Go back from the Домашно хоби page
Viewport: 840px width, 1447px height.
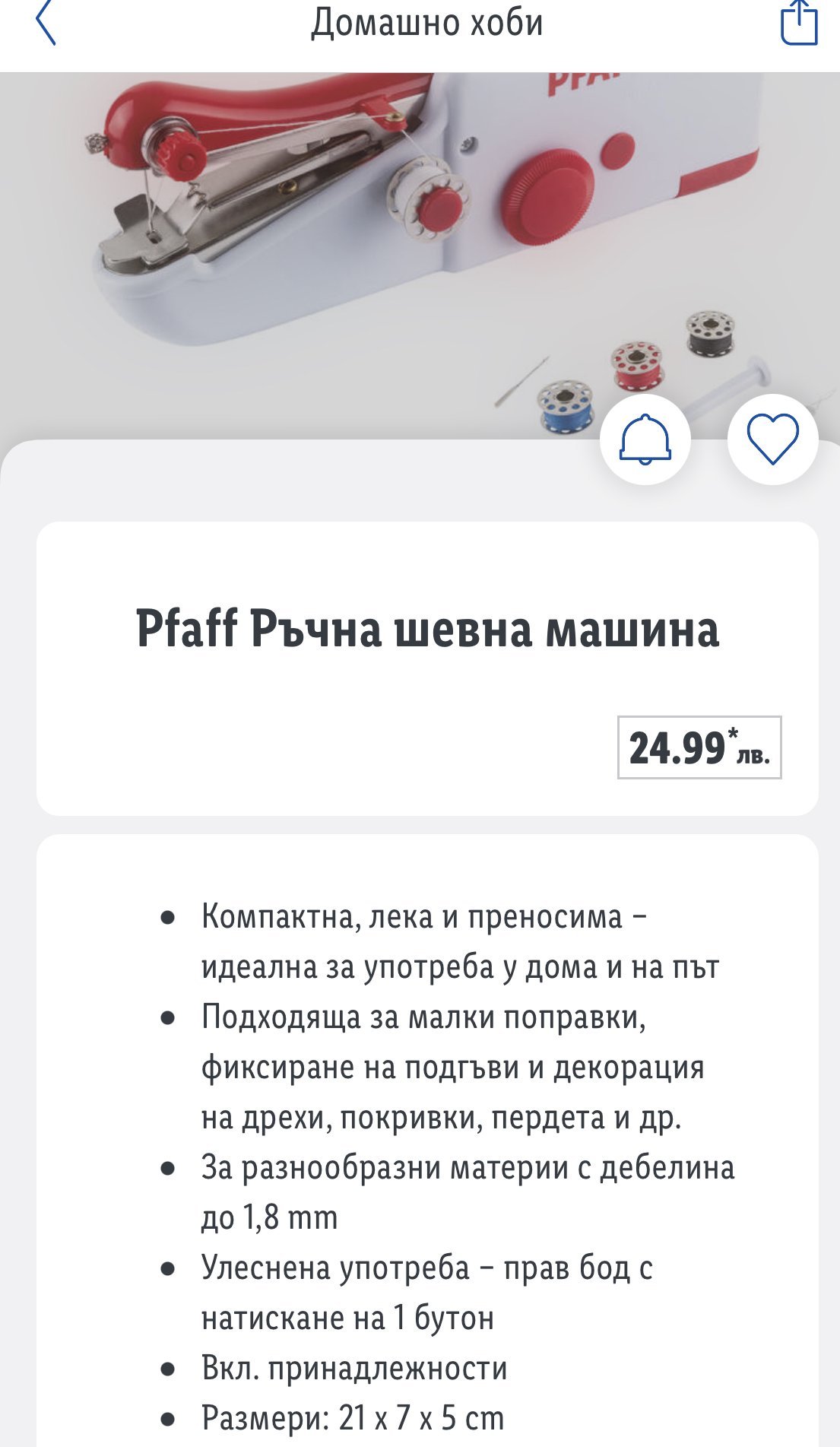[46, 23]
